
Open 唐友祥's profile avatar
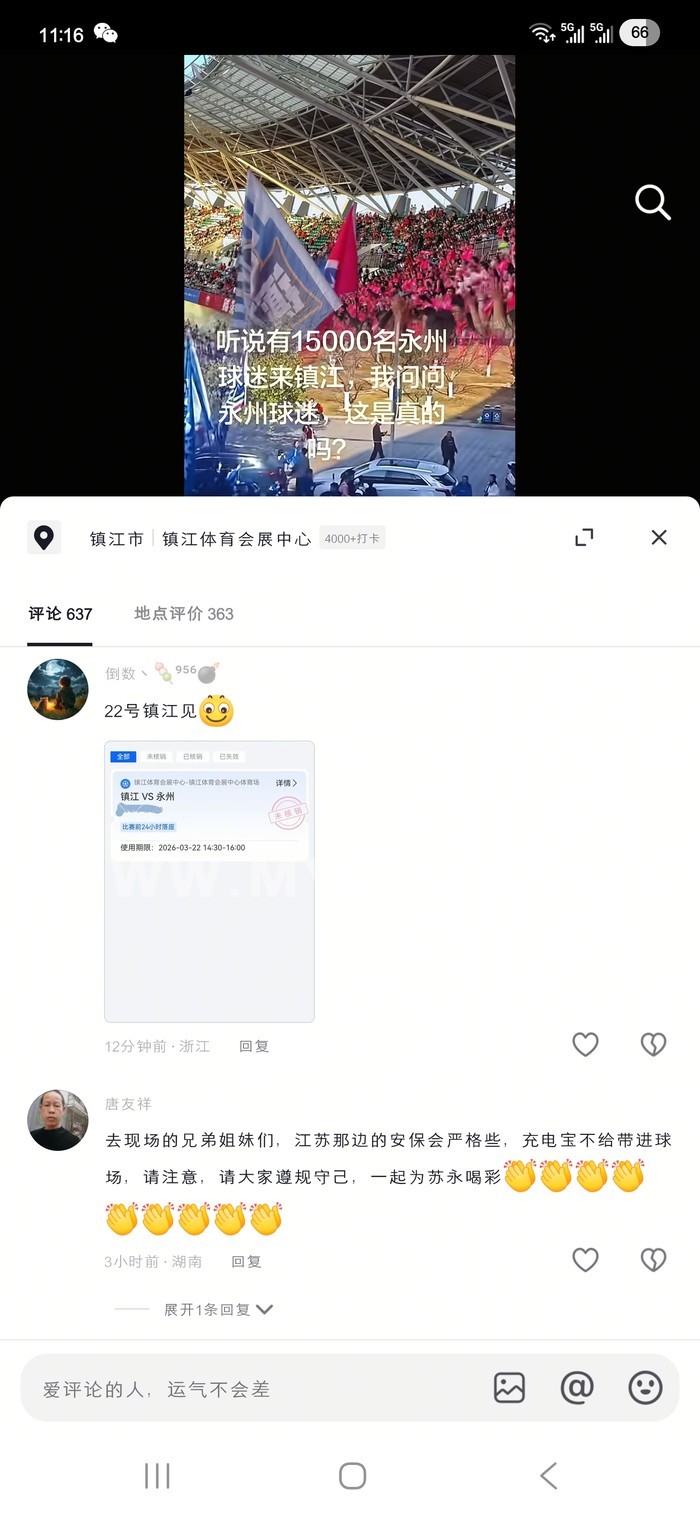(x=58, y=1120)
